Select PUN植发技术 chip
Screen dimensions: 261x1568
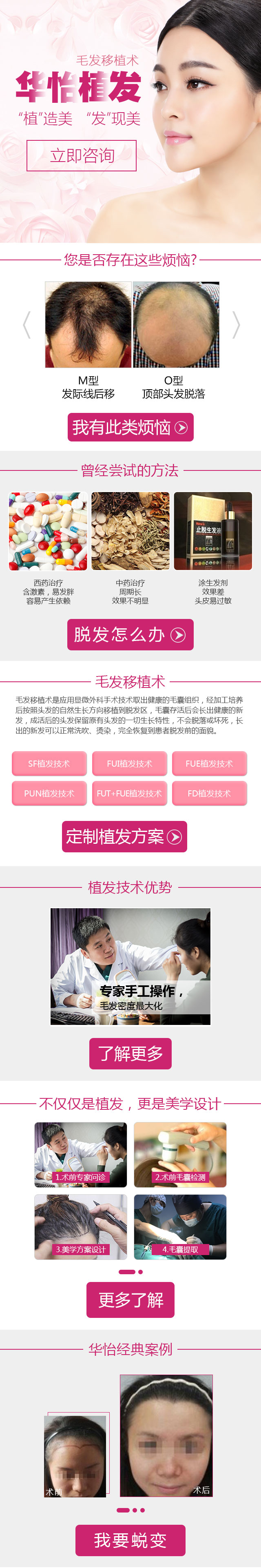tap(49, 793)
